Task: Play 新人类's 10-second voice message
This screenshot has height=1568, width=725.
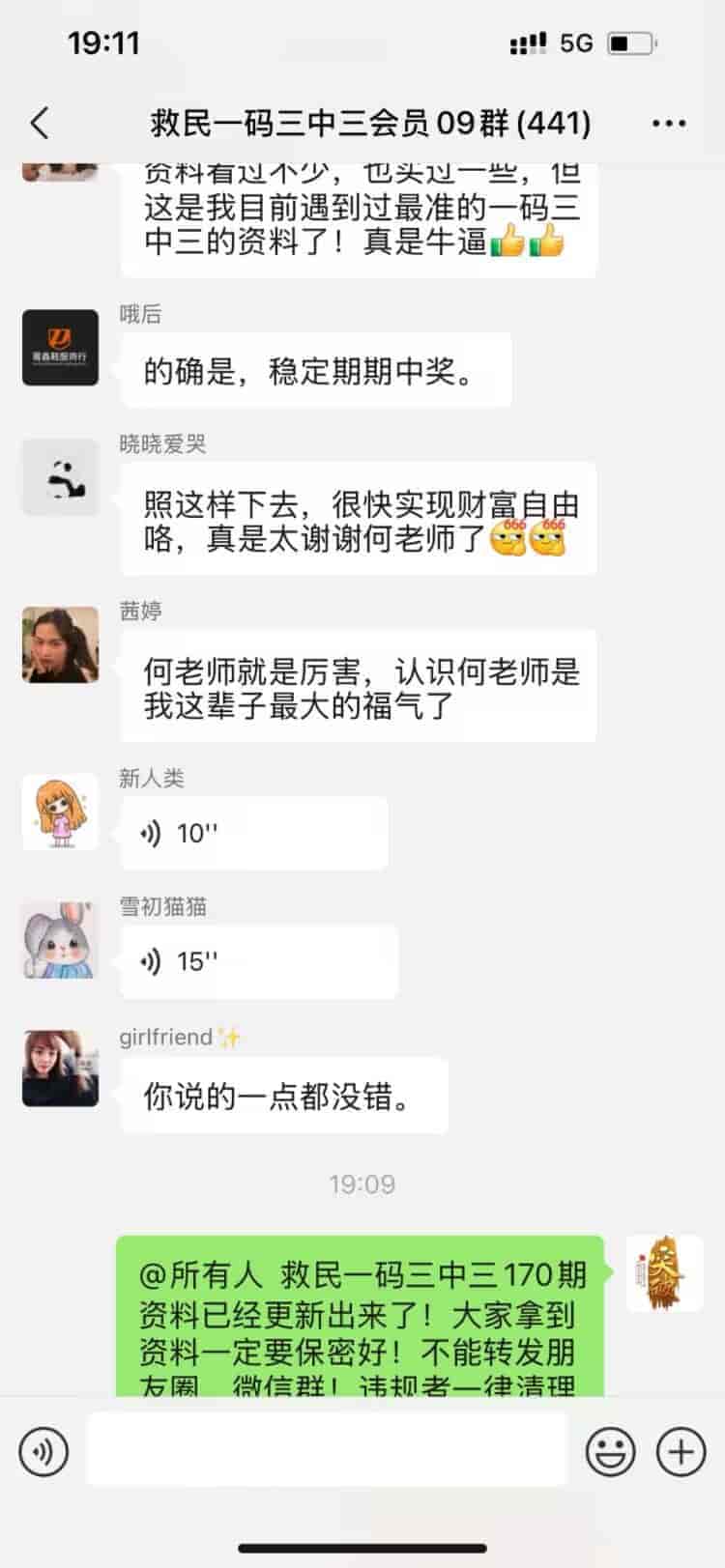Action: (x=253, y=833)
